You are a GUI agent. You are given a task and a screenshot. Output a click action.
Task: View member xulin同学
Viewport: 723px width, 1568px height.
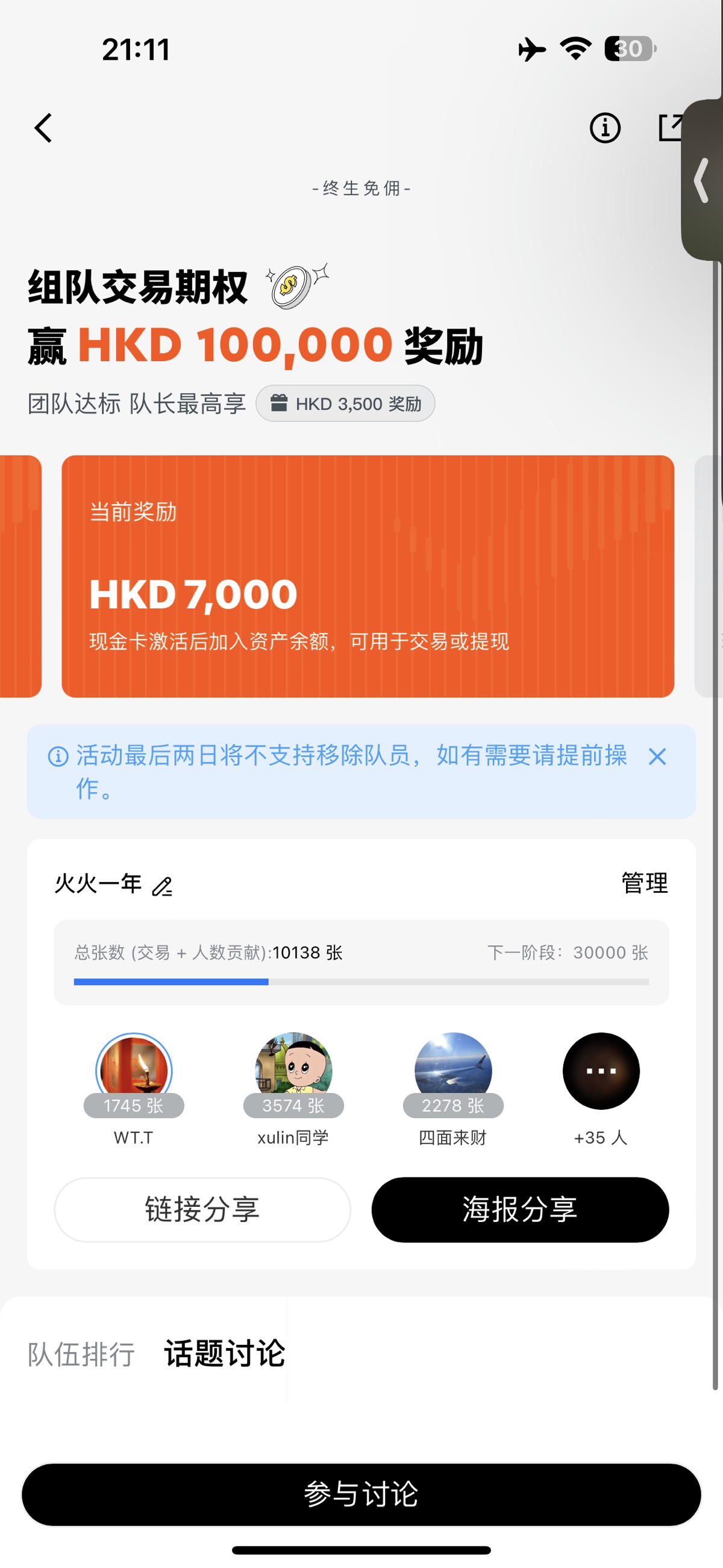(x=293, y=1070)
